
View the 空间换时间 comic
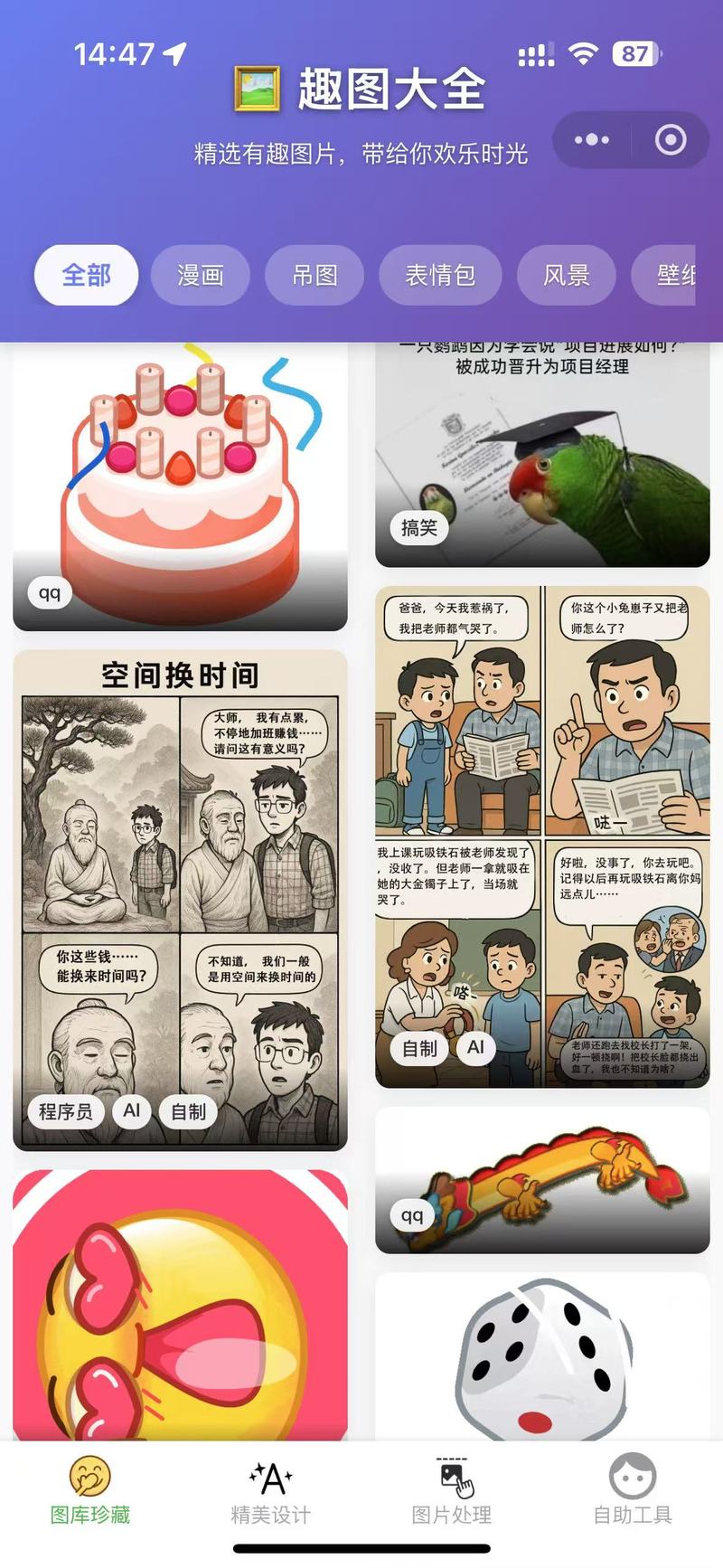180,900
